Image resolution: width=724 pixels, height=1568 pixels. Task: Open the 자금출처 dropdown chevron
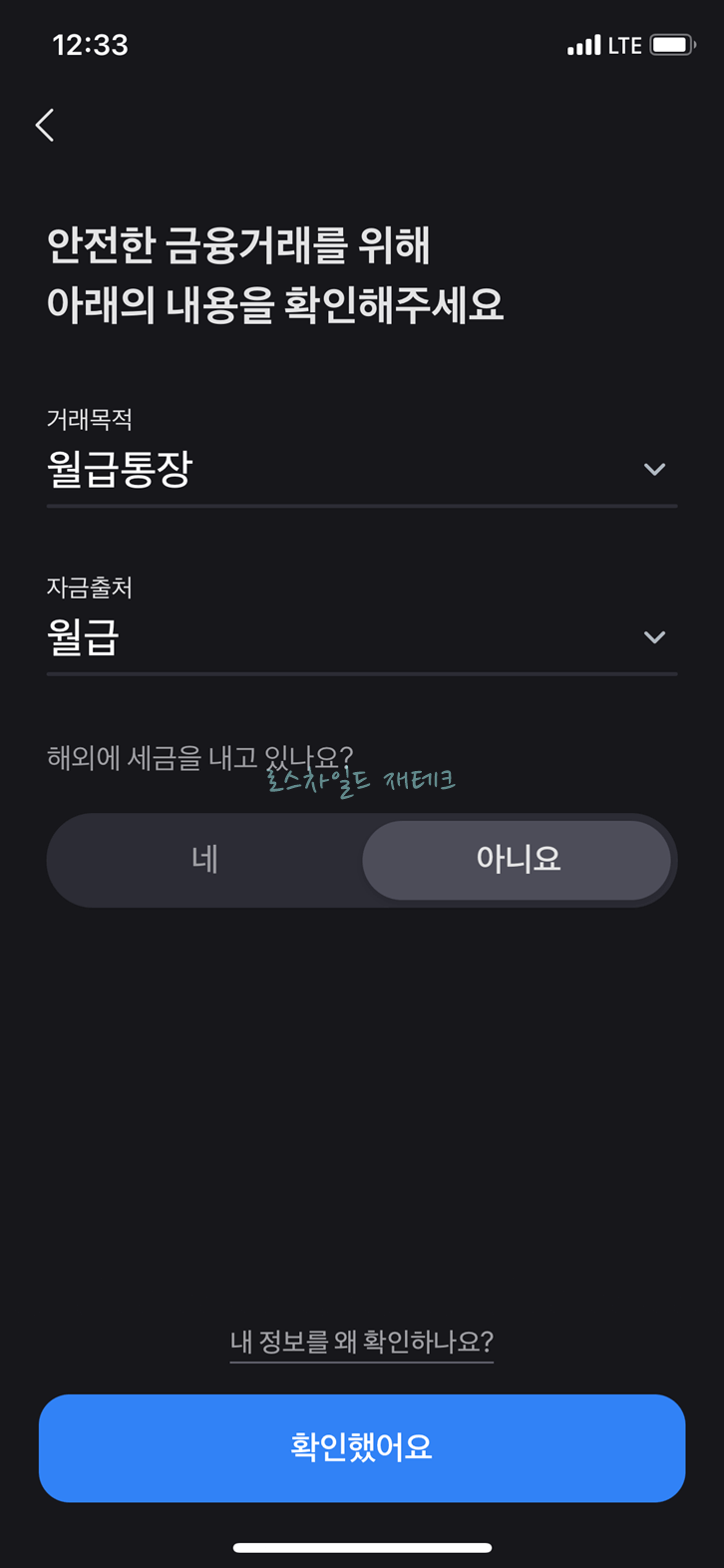tap(655, 636)
